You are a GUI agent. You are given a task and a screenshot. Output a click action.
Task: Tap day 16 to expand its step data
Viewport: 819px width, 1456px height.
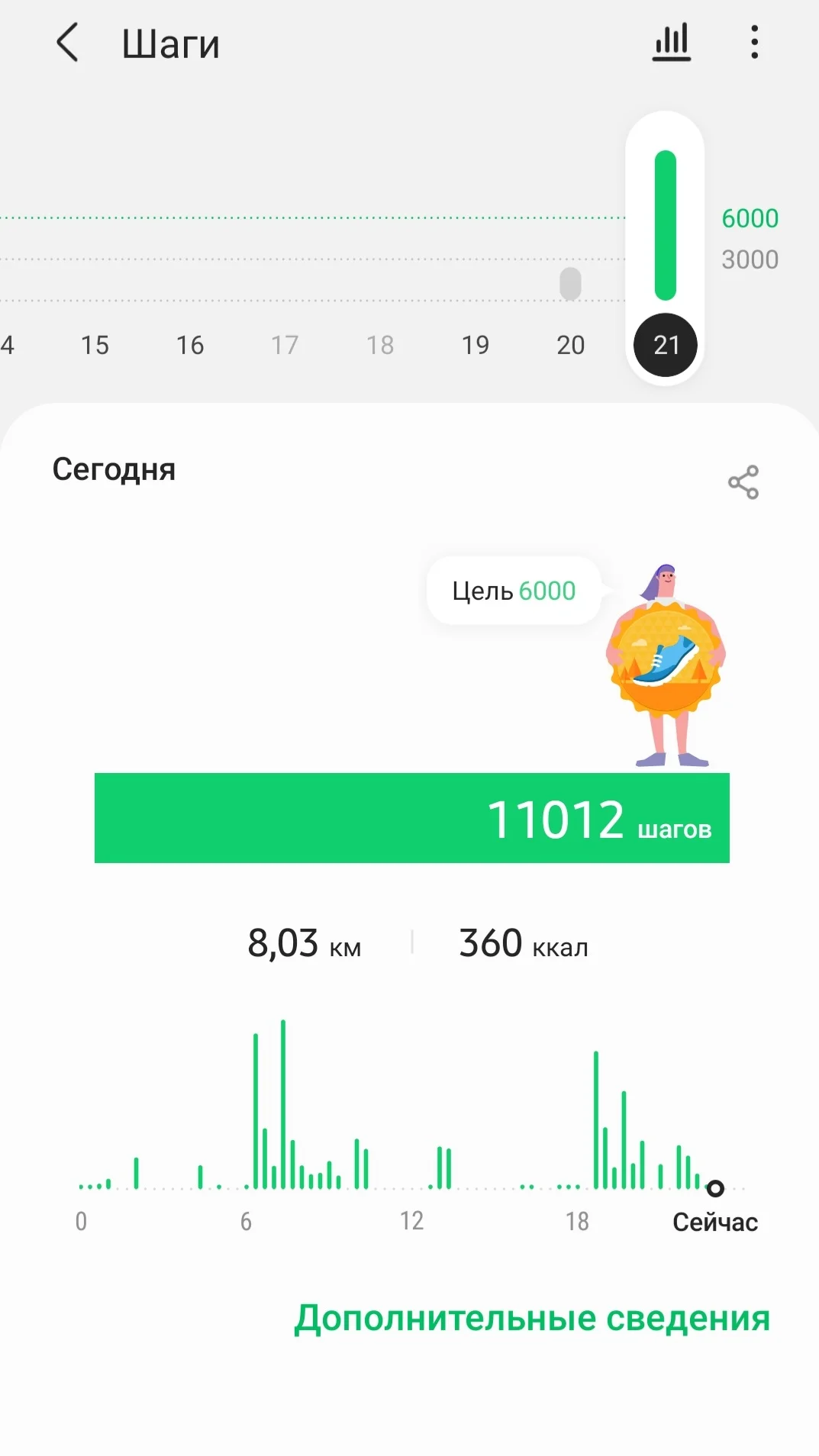(x=189, y=345)
